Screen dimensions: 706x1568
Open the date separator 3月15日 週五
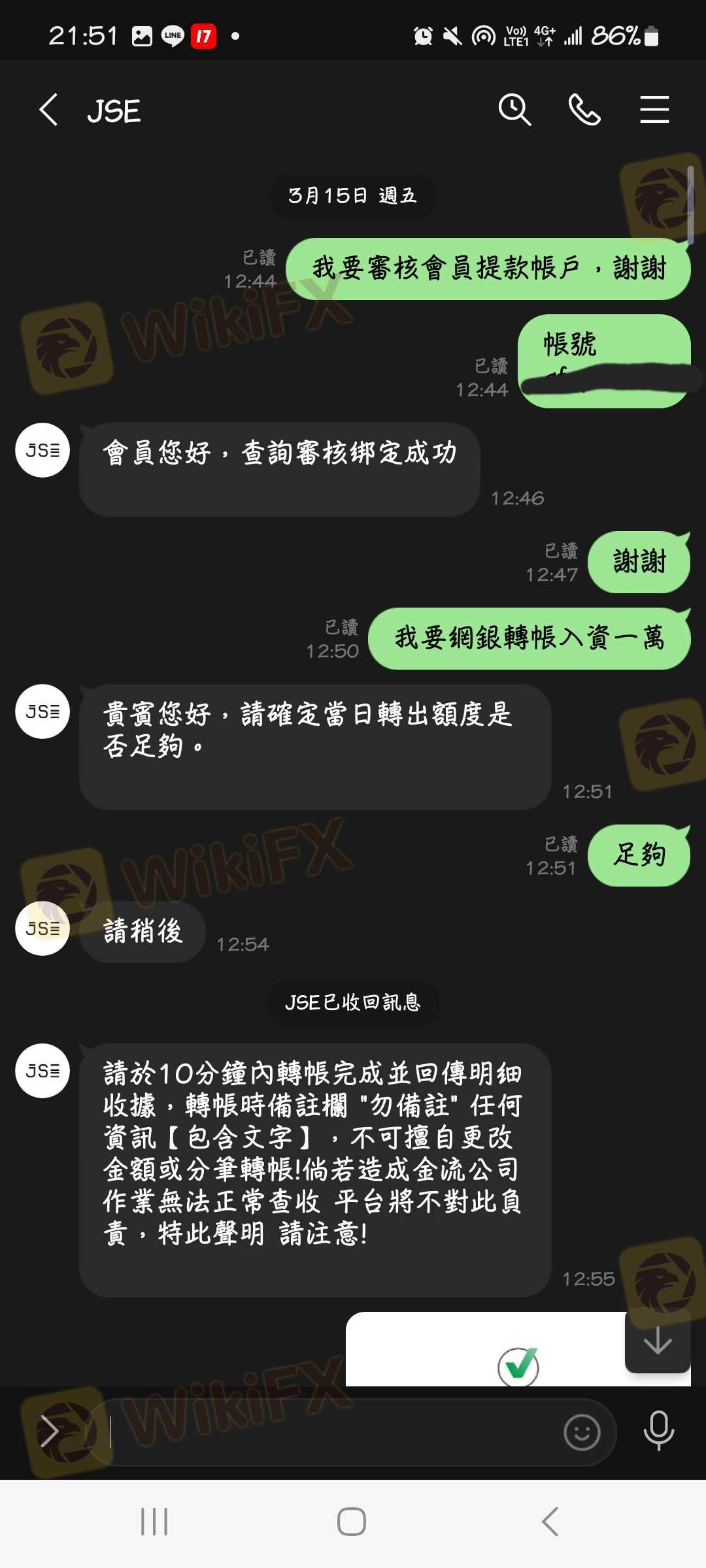[x=352, y=195]
